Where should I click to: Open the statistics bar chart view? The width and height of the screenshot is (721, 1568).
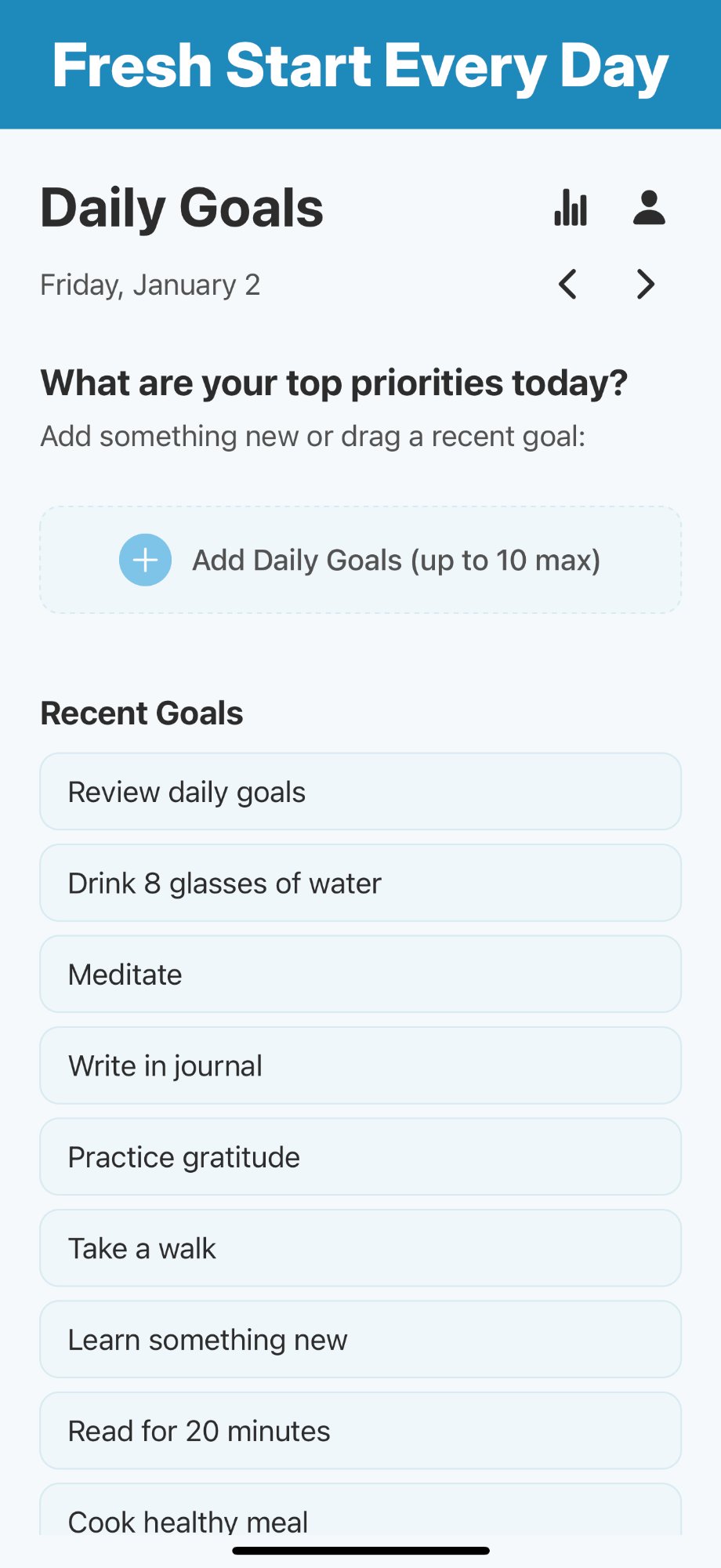[x=570, y=207]
